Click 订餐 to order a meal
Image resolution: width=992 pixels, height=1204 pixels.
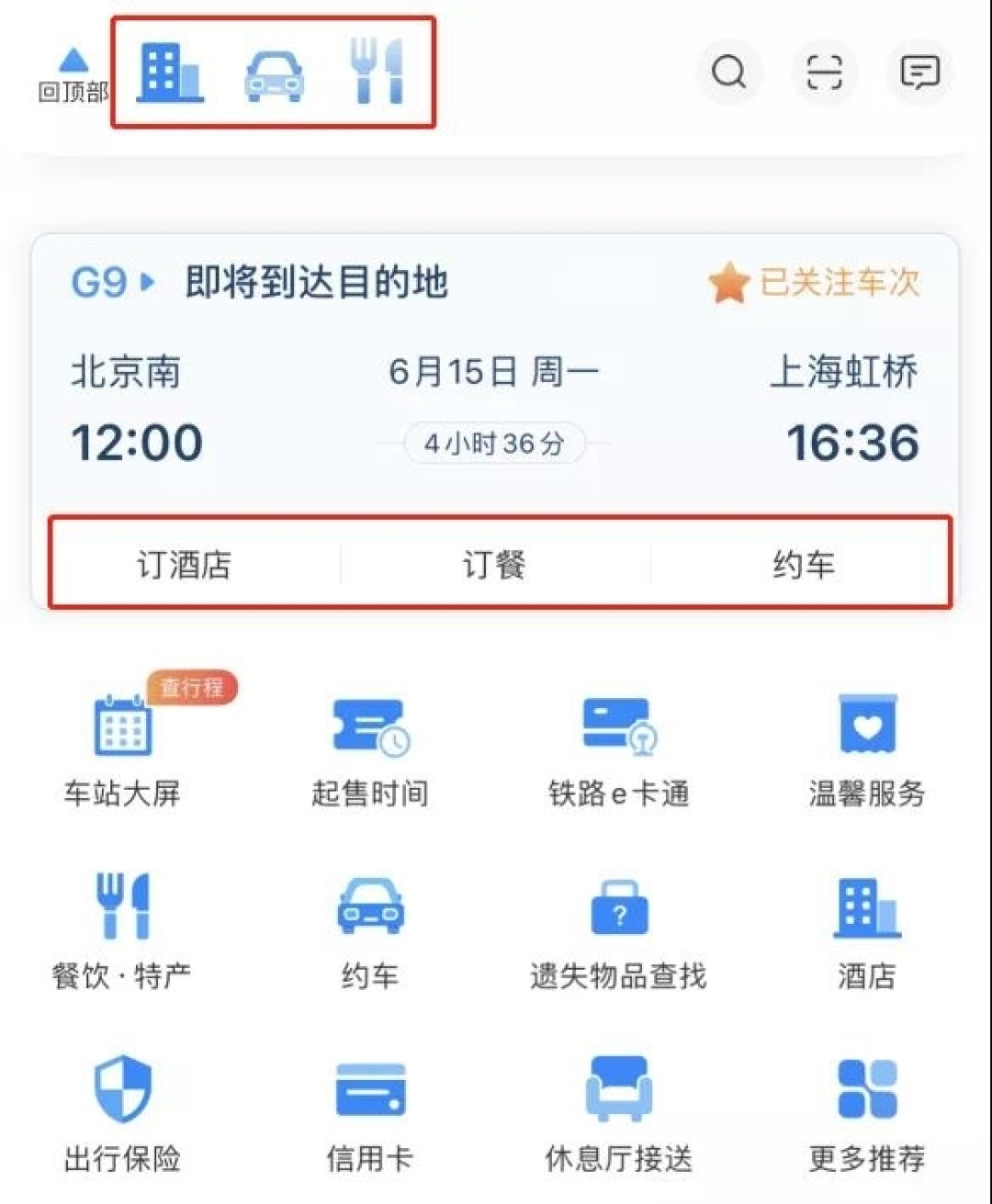495,566
